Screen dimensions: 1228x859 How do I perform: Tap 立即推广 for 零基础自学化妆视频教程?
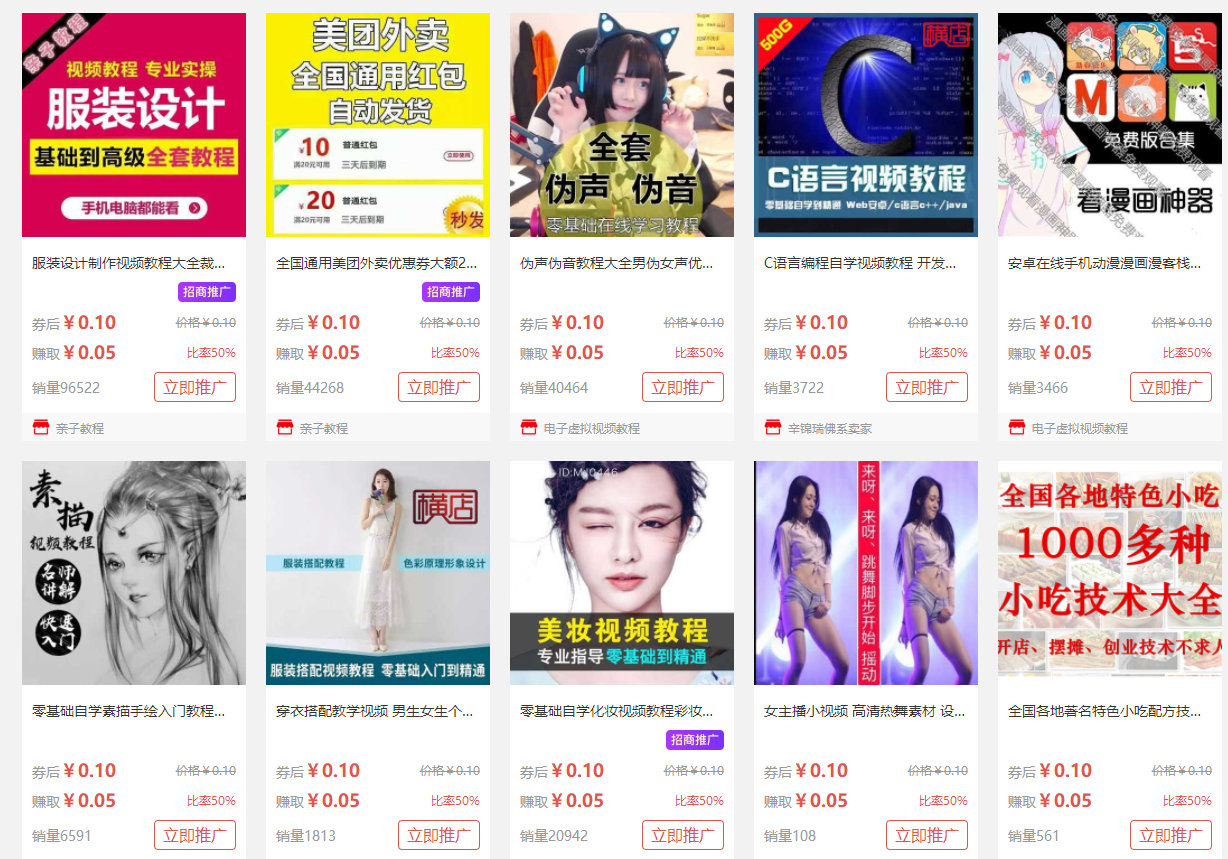[683, 836]
